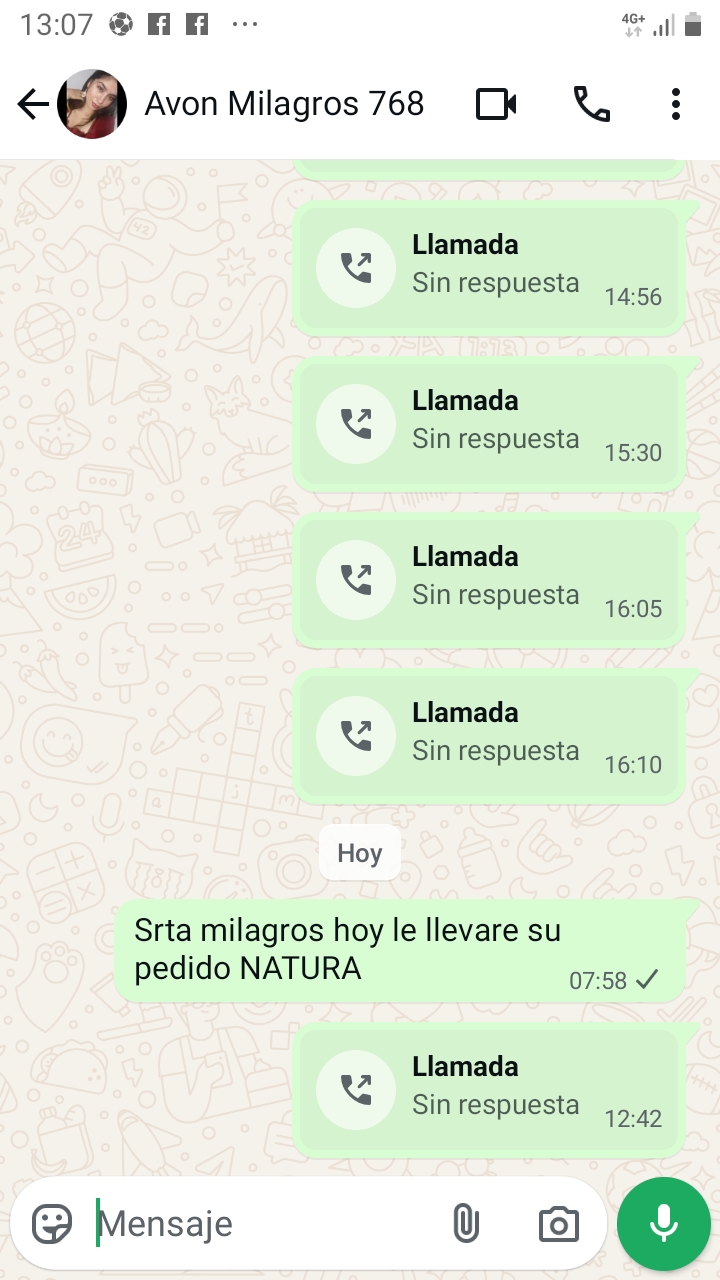Open the emoji and sticker picker
The image size is (720, 1280).
coord(52,1224)
